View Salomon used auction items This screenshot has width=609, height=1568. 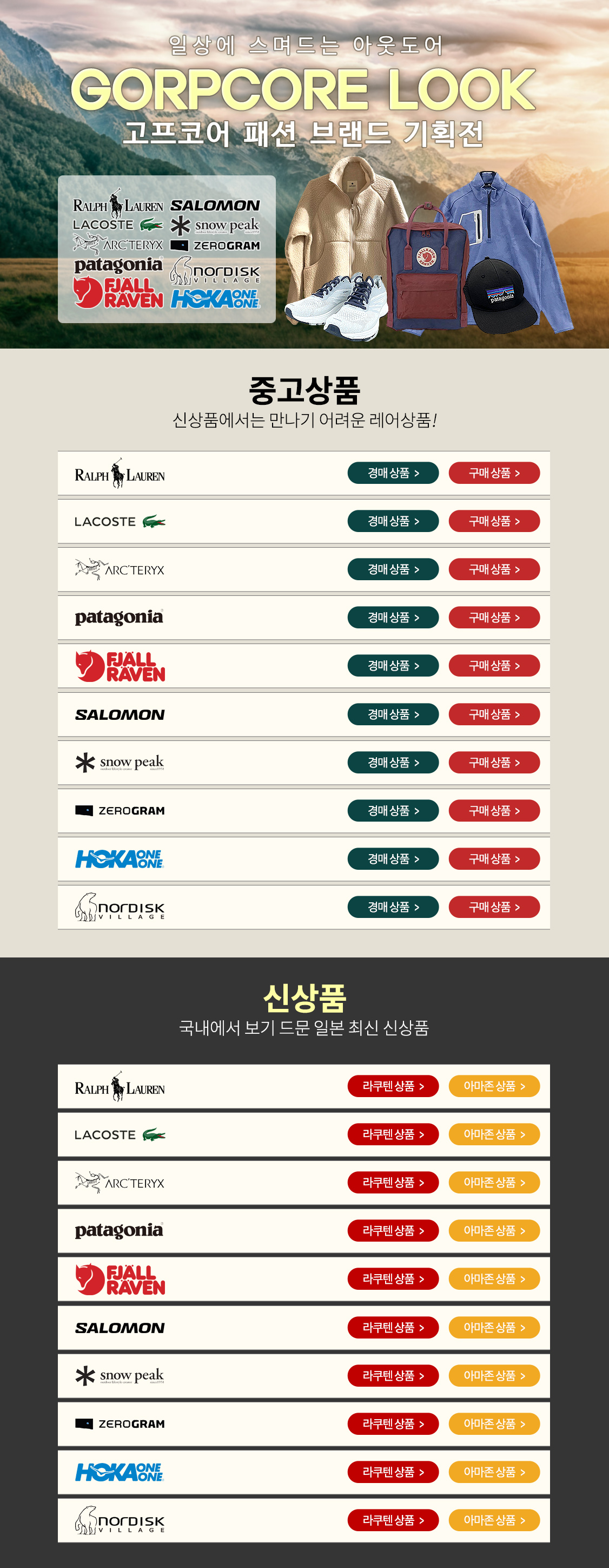click(x=393, y=714)
